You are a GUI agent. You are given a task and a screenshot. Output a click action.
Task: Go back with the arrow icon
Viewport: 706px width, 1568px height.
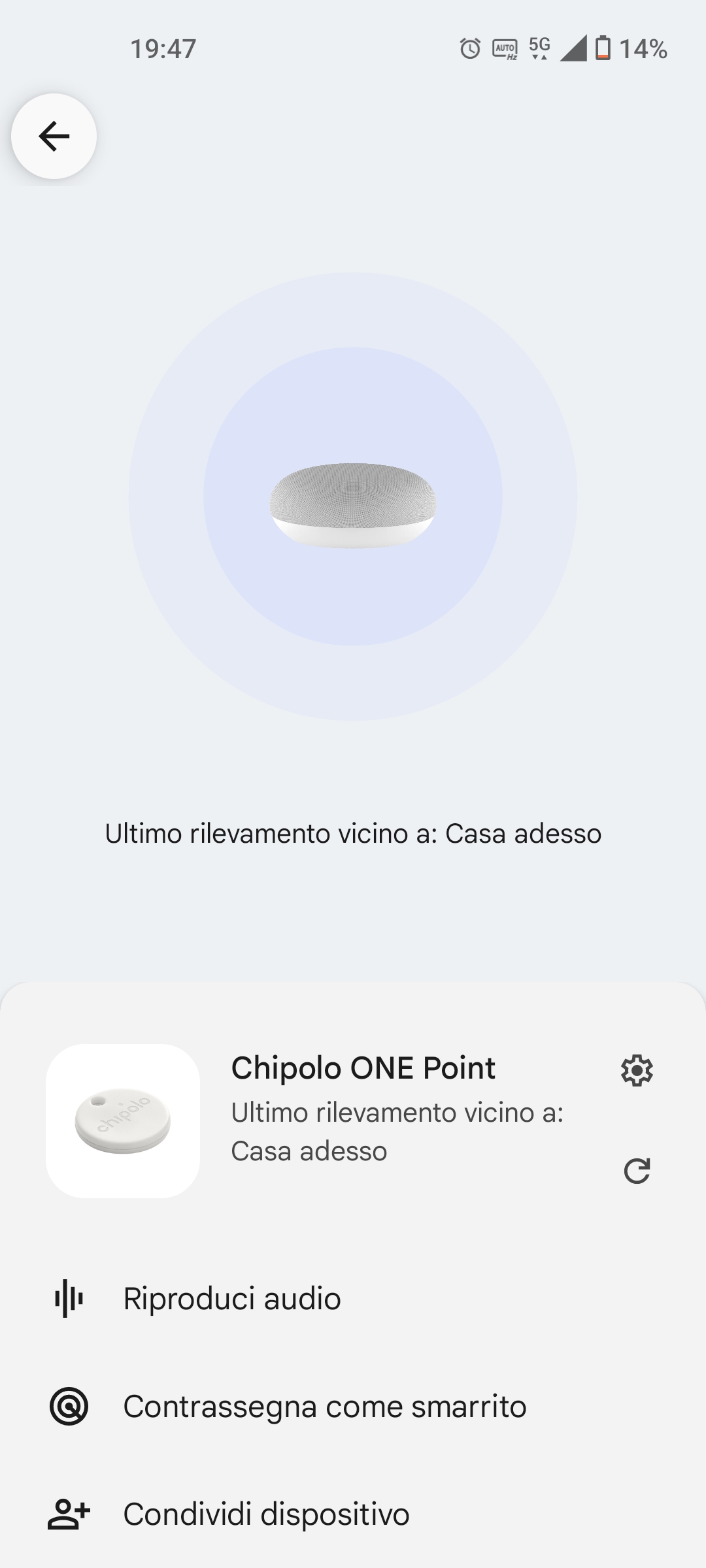[54, 136]
